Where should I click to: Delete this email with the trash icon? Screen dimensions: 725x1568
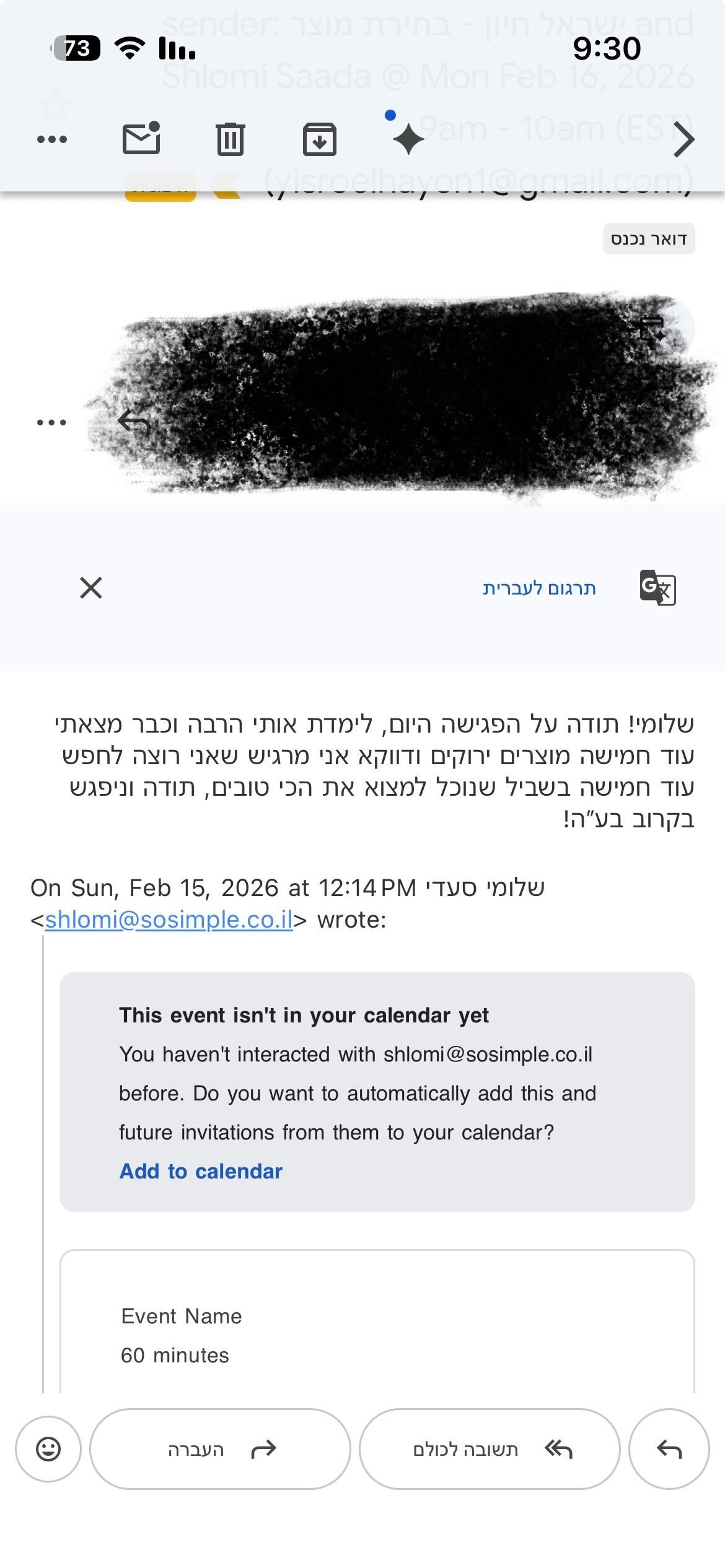[231, 139]
